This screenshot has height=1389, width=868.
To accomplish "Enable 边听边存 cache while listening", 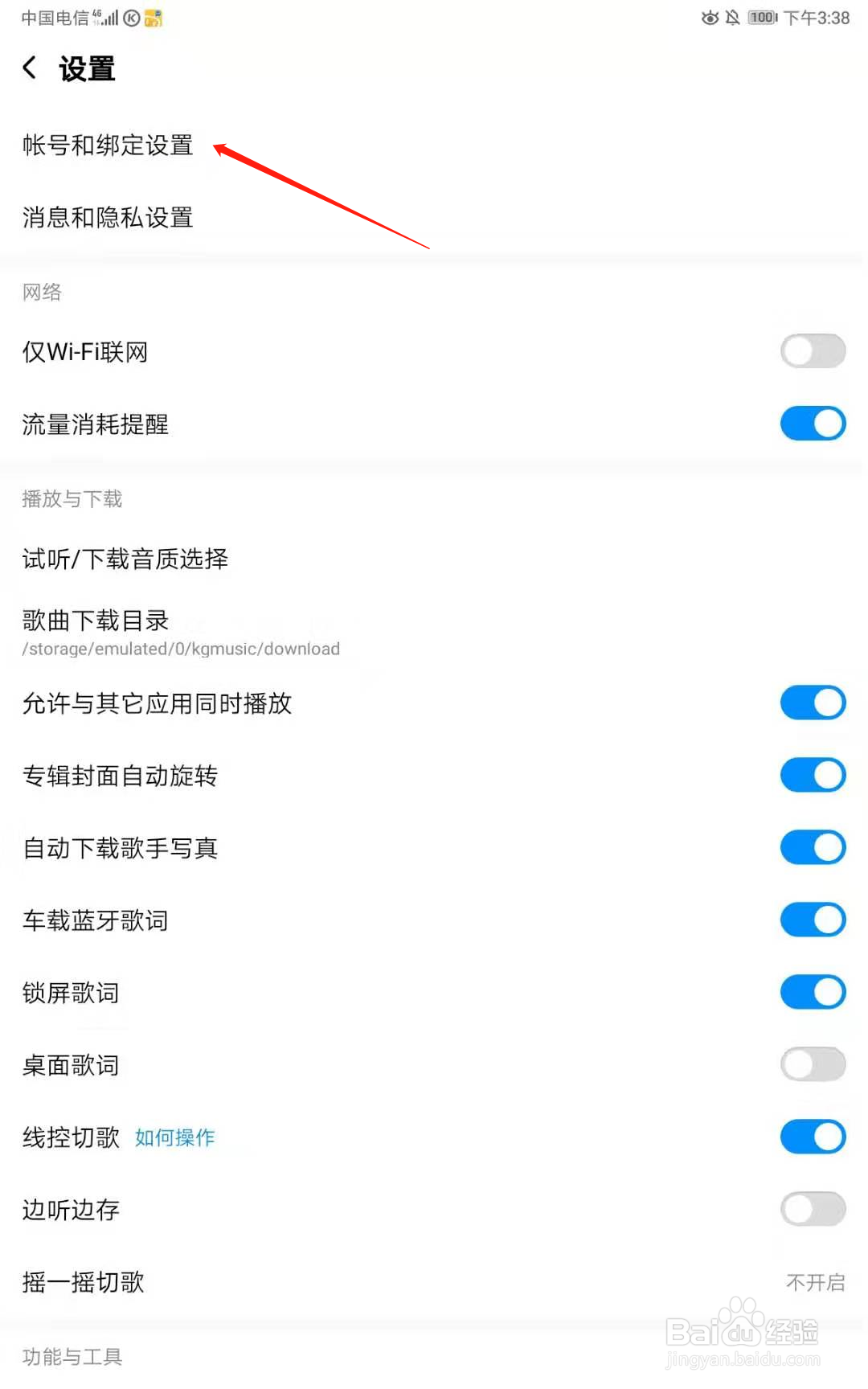I will [813, 1209].
